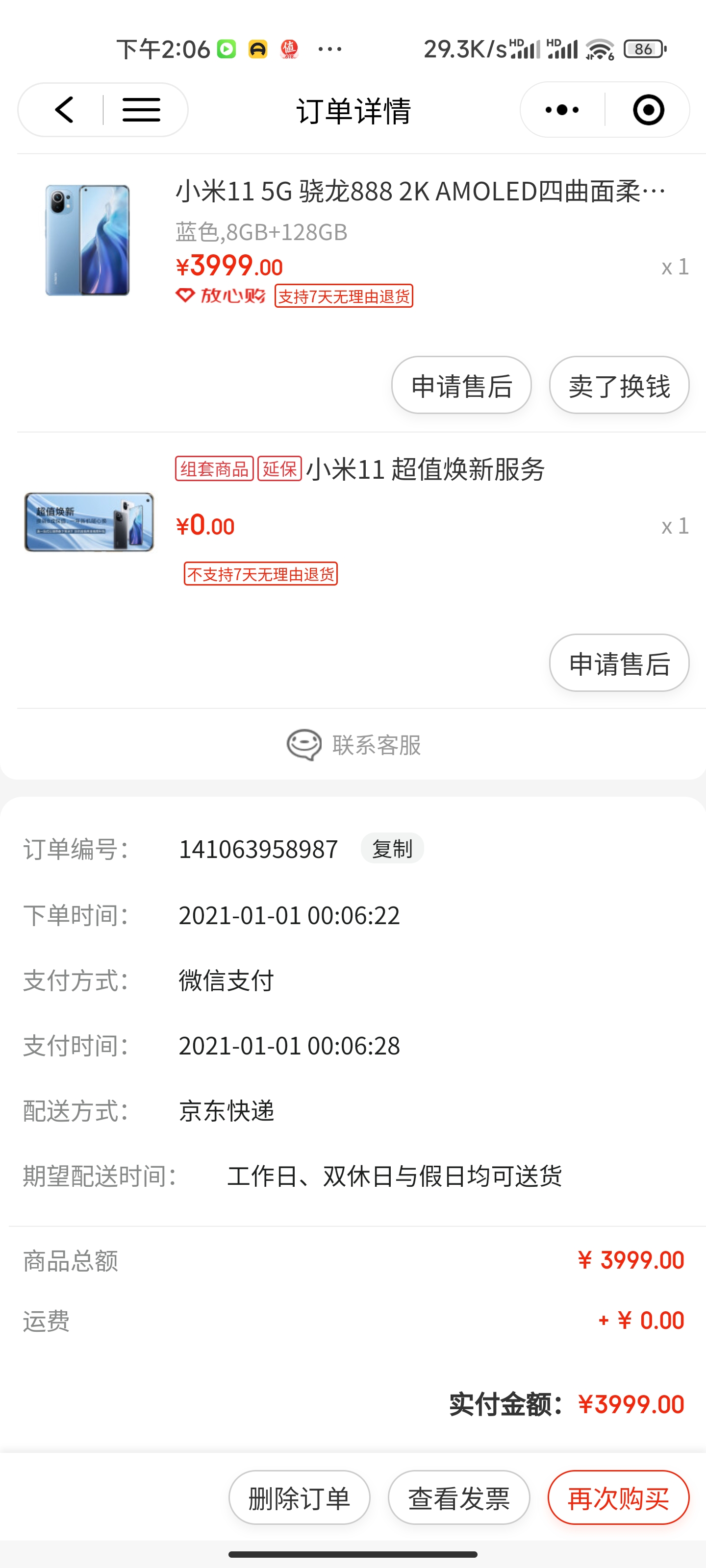Screen dimensions: 706x1568
Task: Tap the 卖了换钱 button
Action: (x=619, y=385)
